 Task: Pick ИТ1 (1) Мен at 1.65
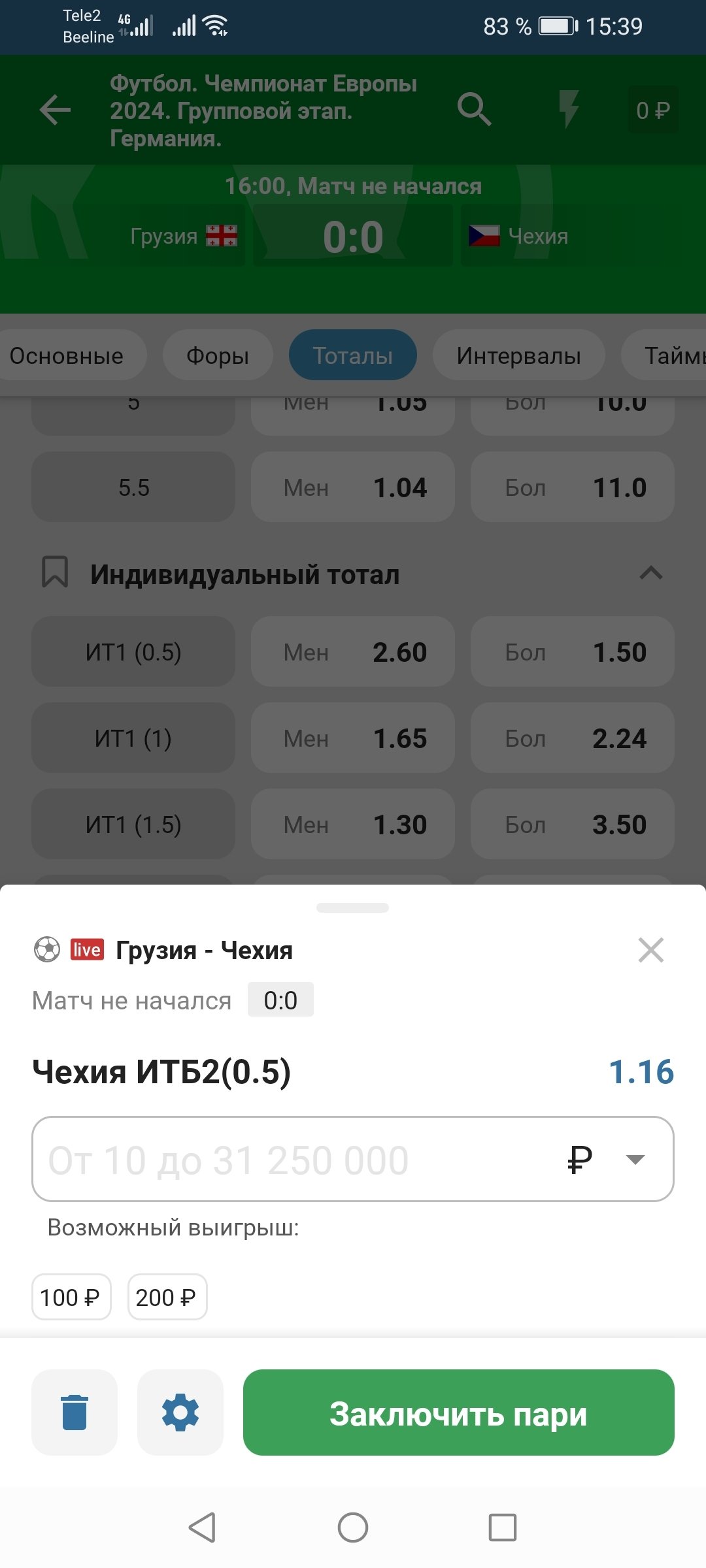[353, 738]
